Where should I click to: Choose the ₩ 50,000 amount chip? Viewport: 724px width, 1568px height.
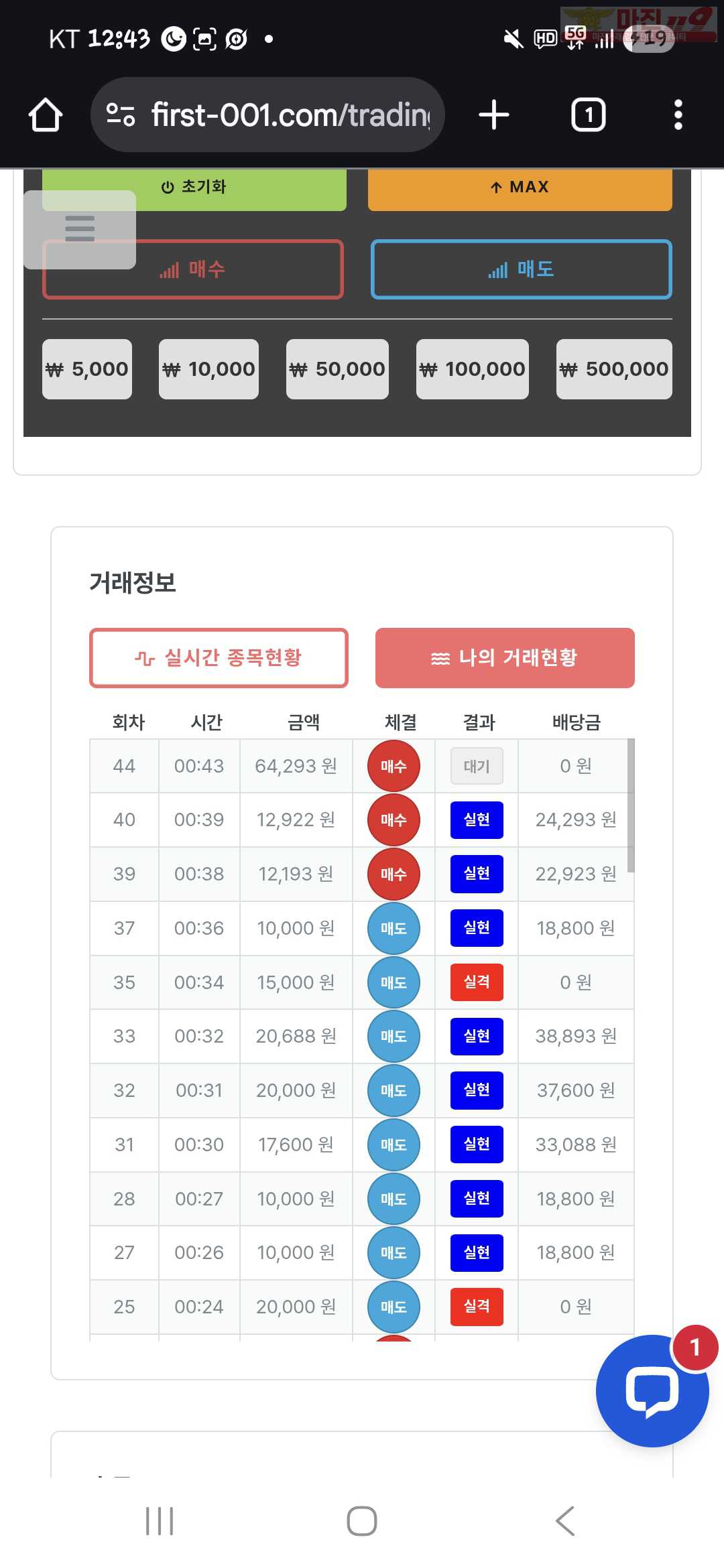click(x=337, y=369)
